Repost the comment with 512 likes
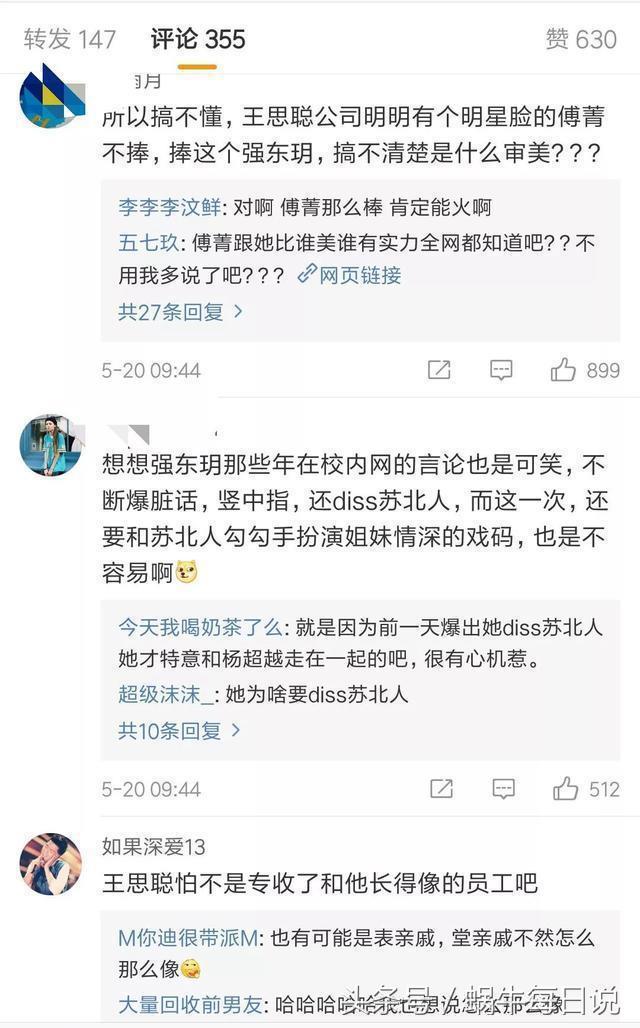Screen dimensions: 640x1028 441,789
